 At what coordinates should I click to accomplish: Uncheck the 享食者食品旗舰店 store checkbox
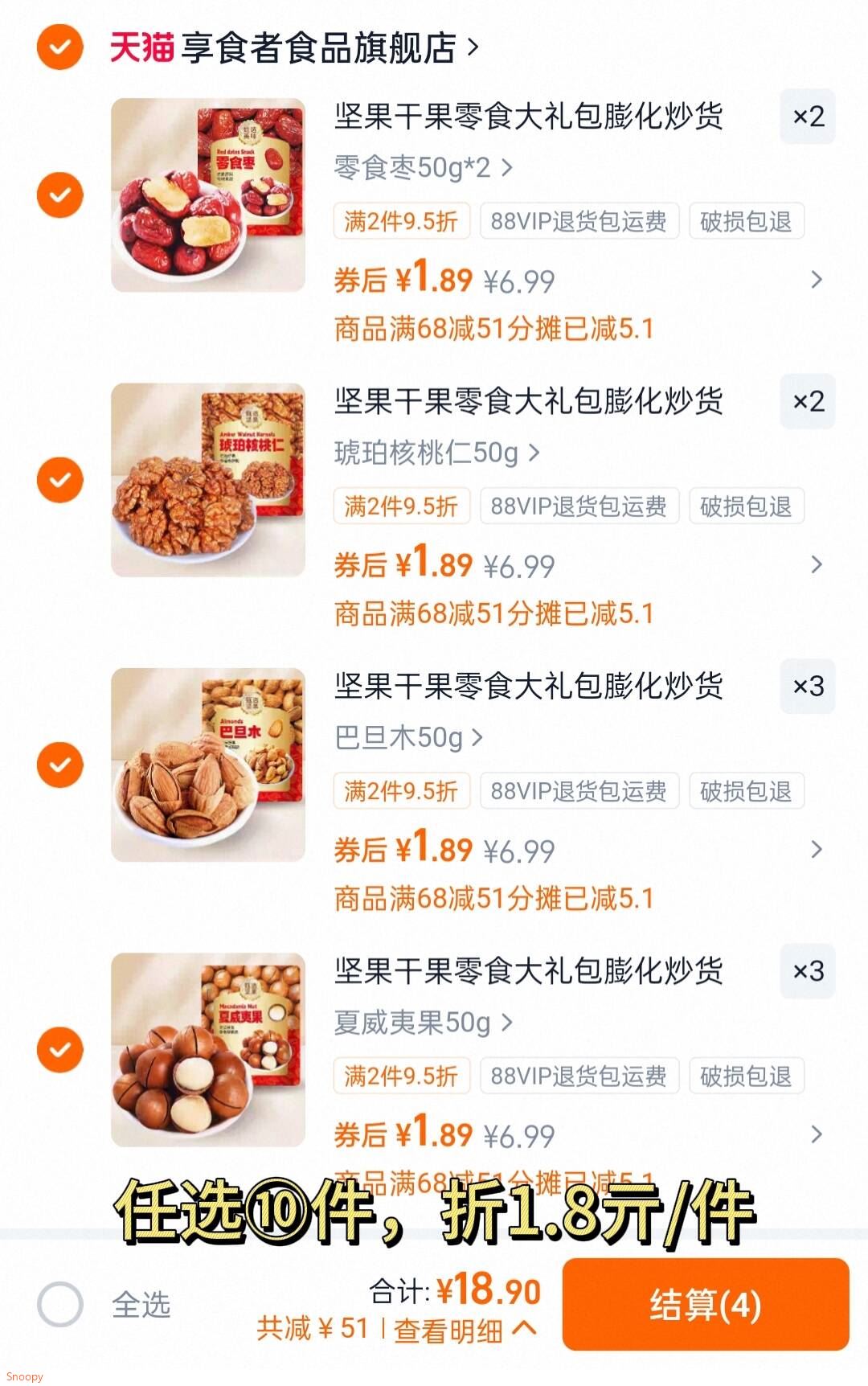click(x=59, y=47)
